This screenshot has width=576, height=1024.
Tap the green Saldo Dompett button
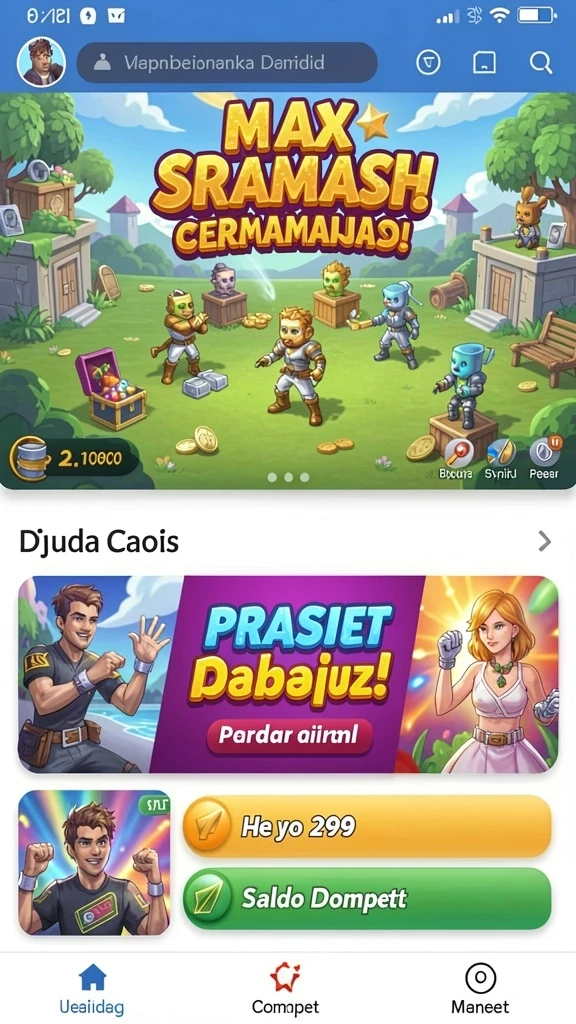(367, 899)
